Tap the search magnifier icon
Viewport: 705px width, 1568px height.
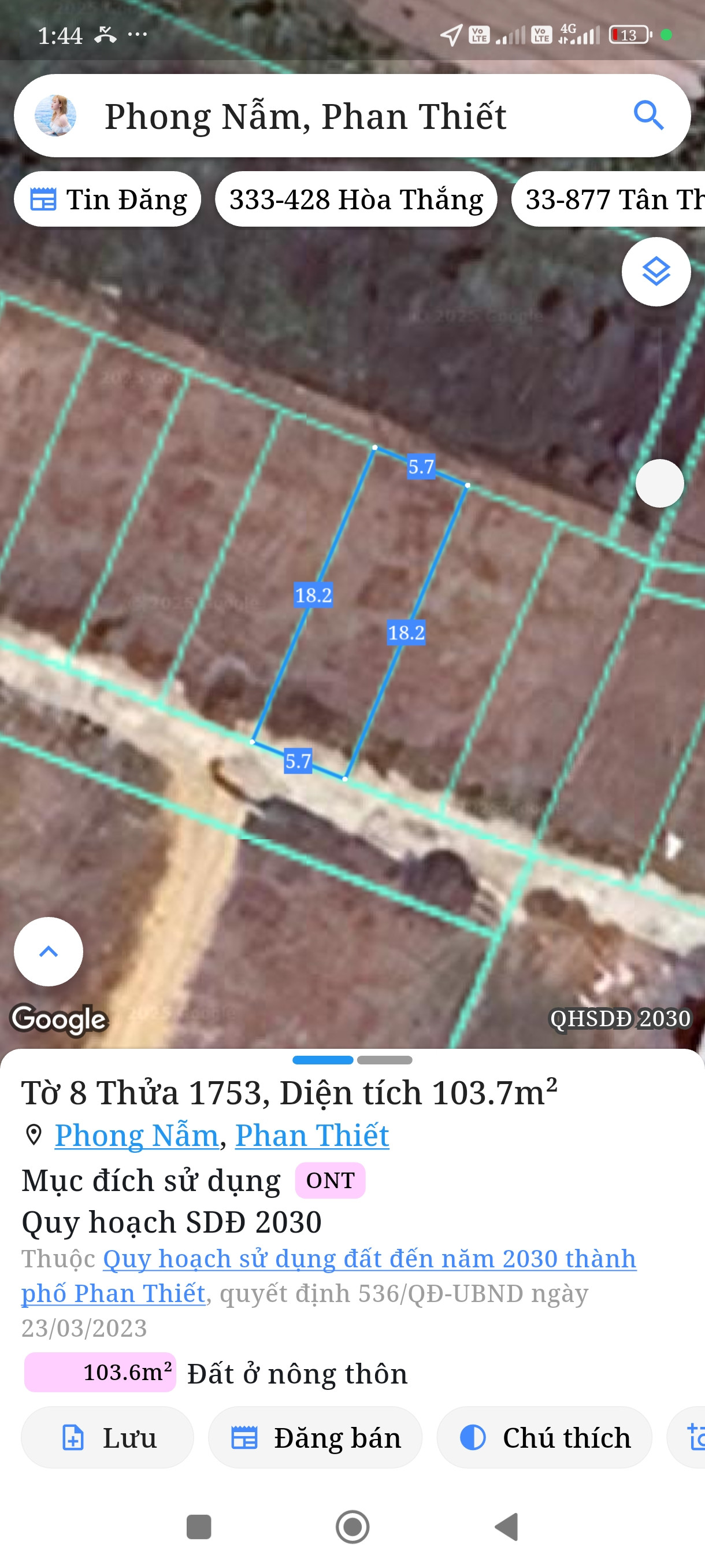pos(648,116)
